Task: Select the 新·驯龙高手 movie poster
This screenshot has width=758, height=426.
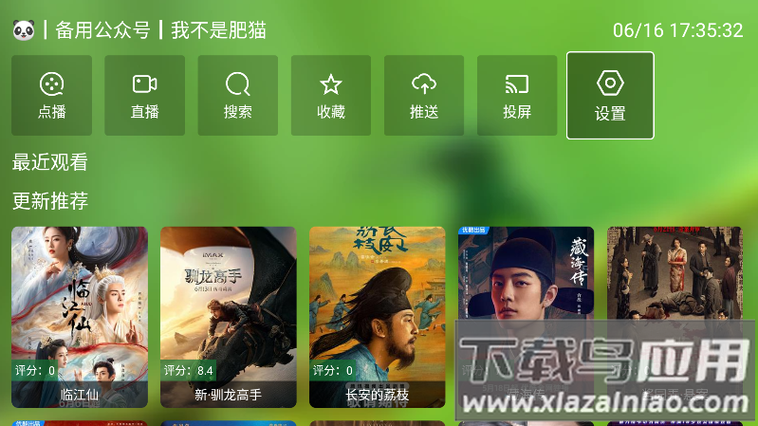Action: pos(228,316)
